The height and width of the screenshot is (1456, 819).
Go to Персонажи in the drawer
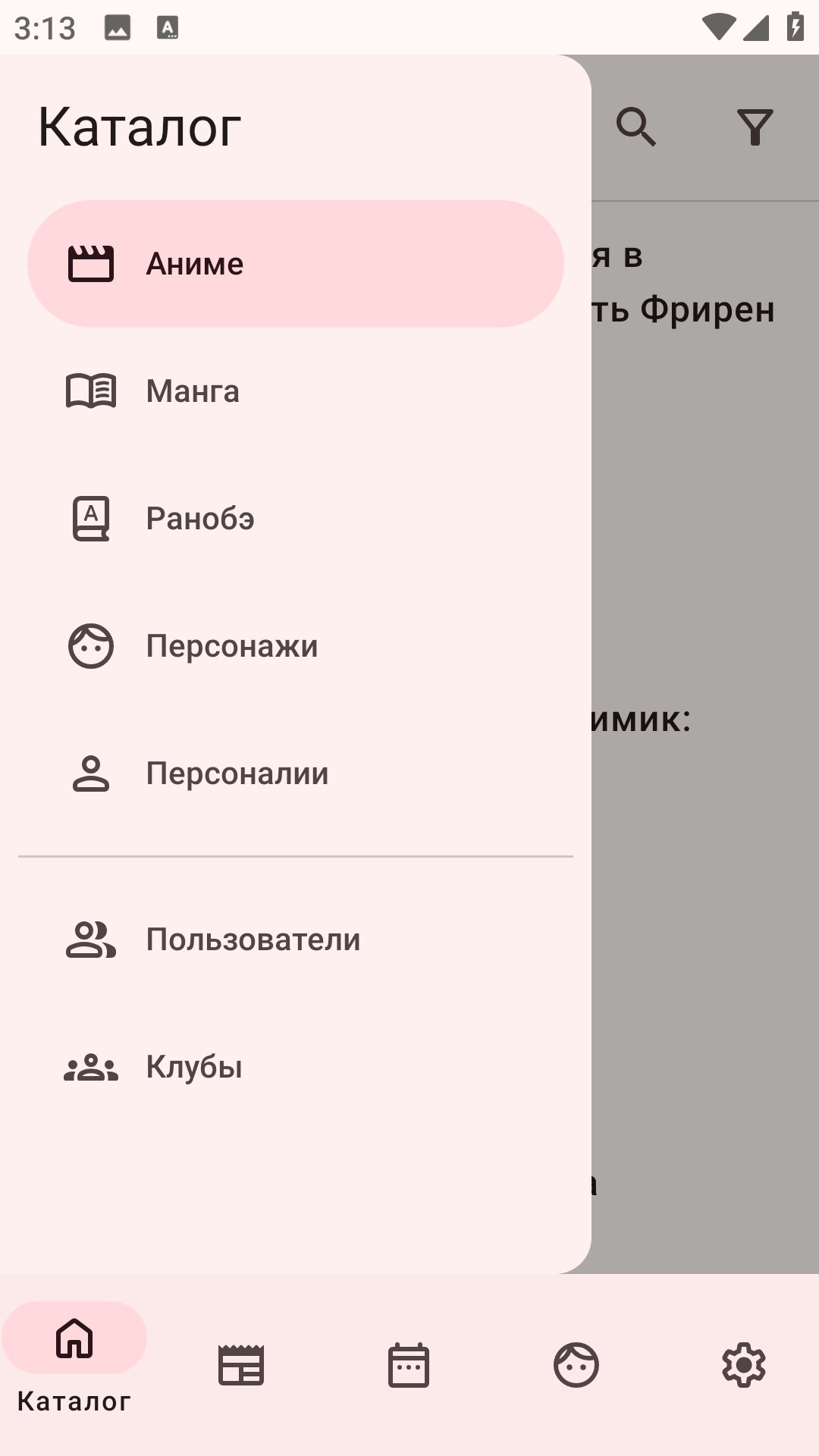coord(296,646)
